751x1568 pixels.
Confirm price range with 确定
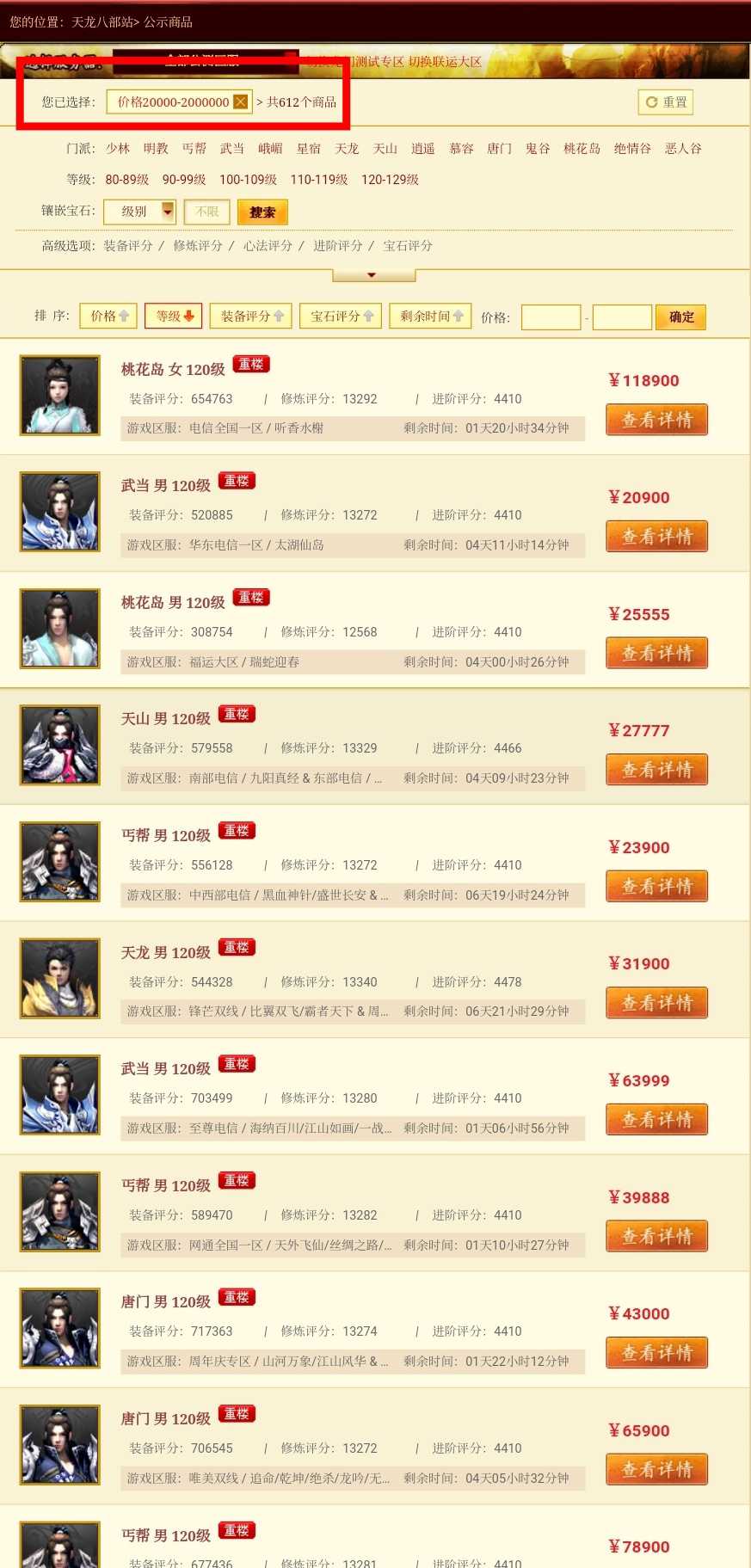[x=680, y=317]
